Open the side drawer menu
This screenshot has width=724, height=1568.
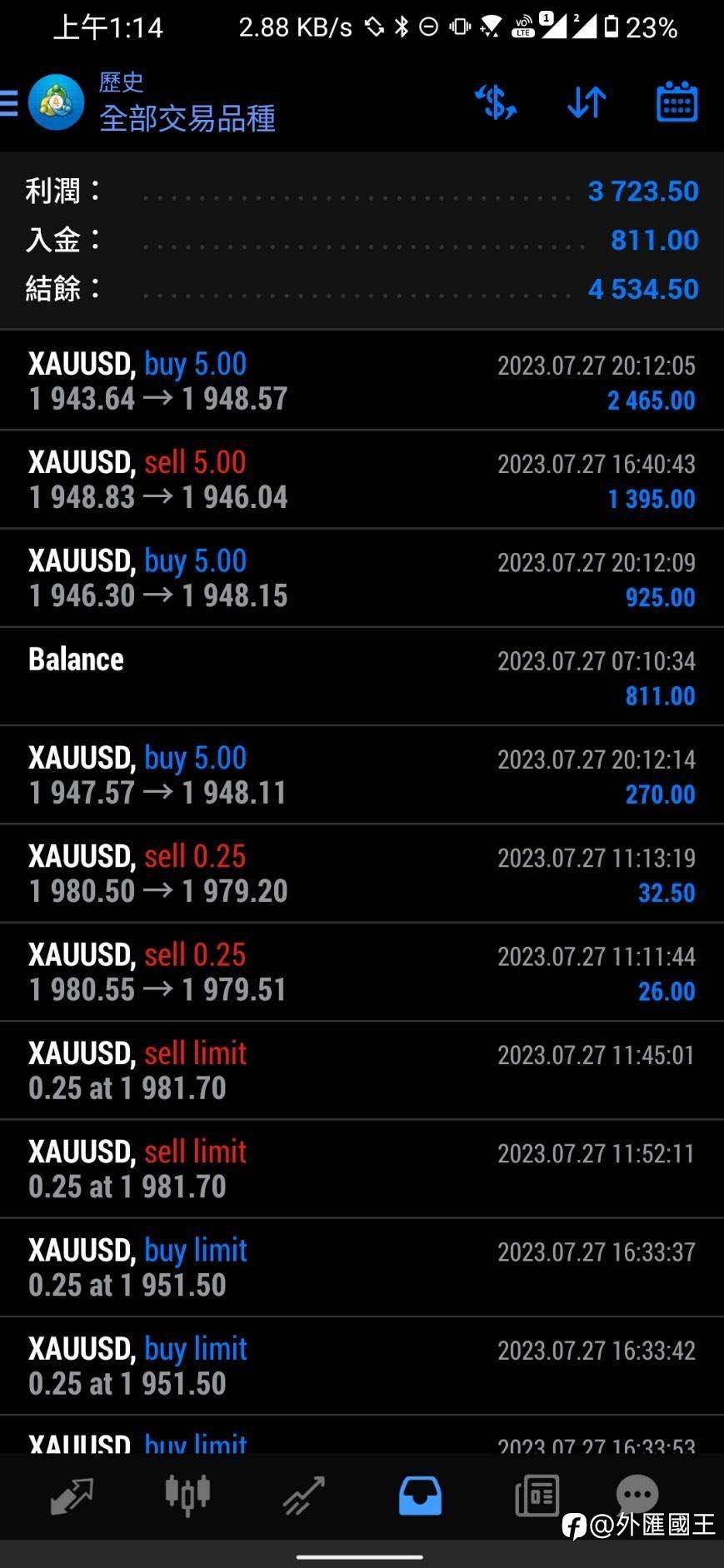point(10,103)
